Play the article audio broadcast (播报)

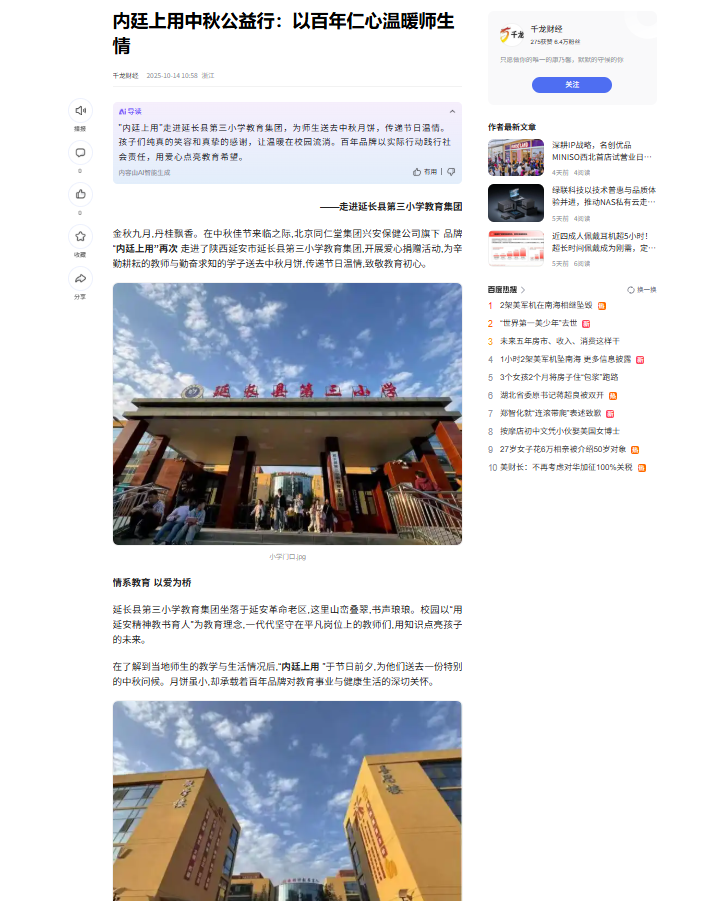coord(80,111)
